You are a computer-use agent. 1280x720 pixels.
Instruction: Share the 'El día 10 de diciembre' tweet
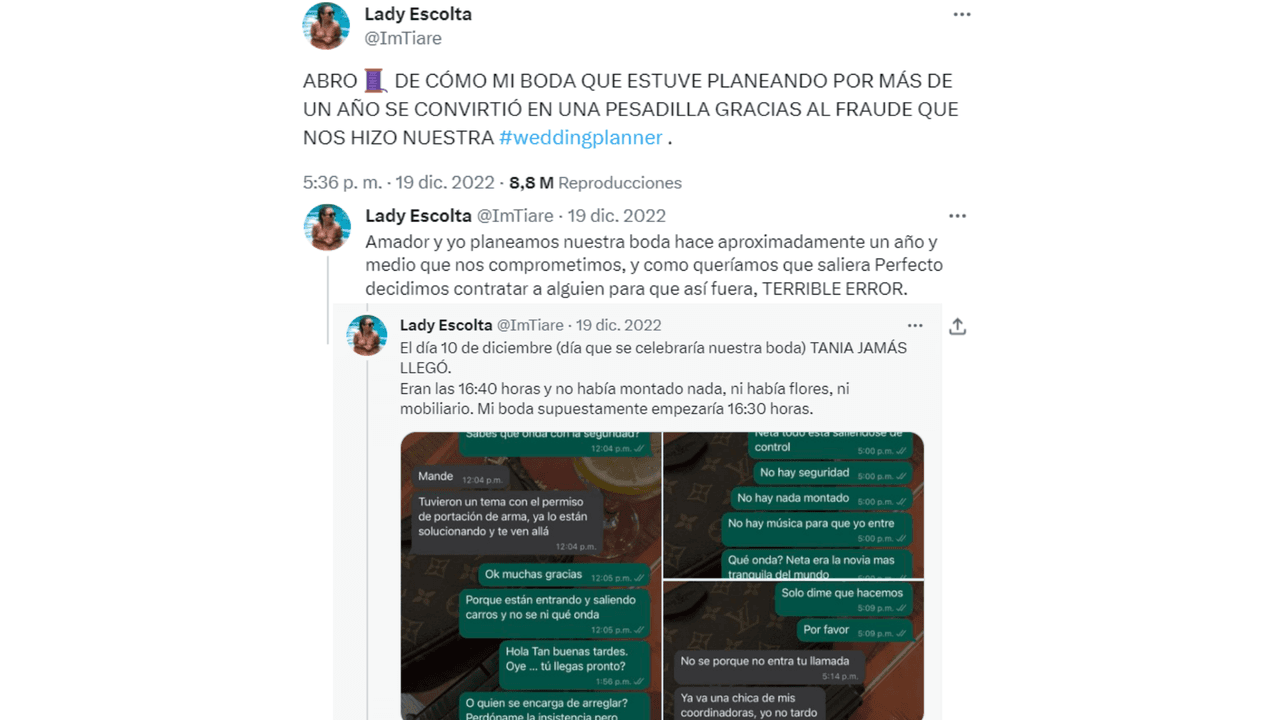pyautogui.click(x=957, y=326)
